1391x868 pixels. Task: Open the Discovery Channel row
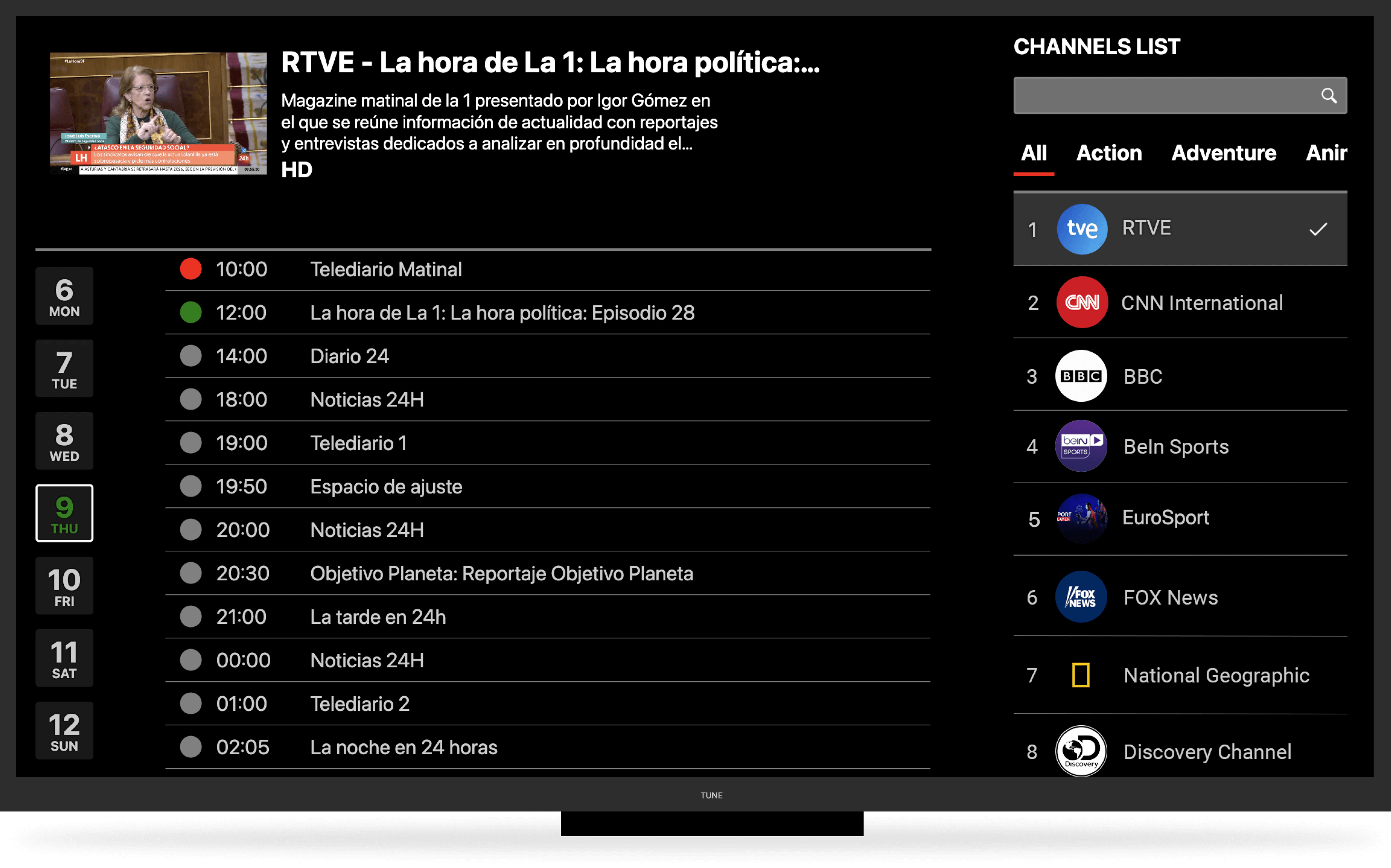(x=1180, y=751)
